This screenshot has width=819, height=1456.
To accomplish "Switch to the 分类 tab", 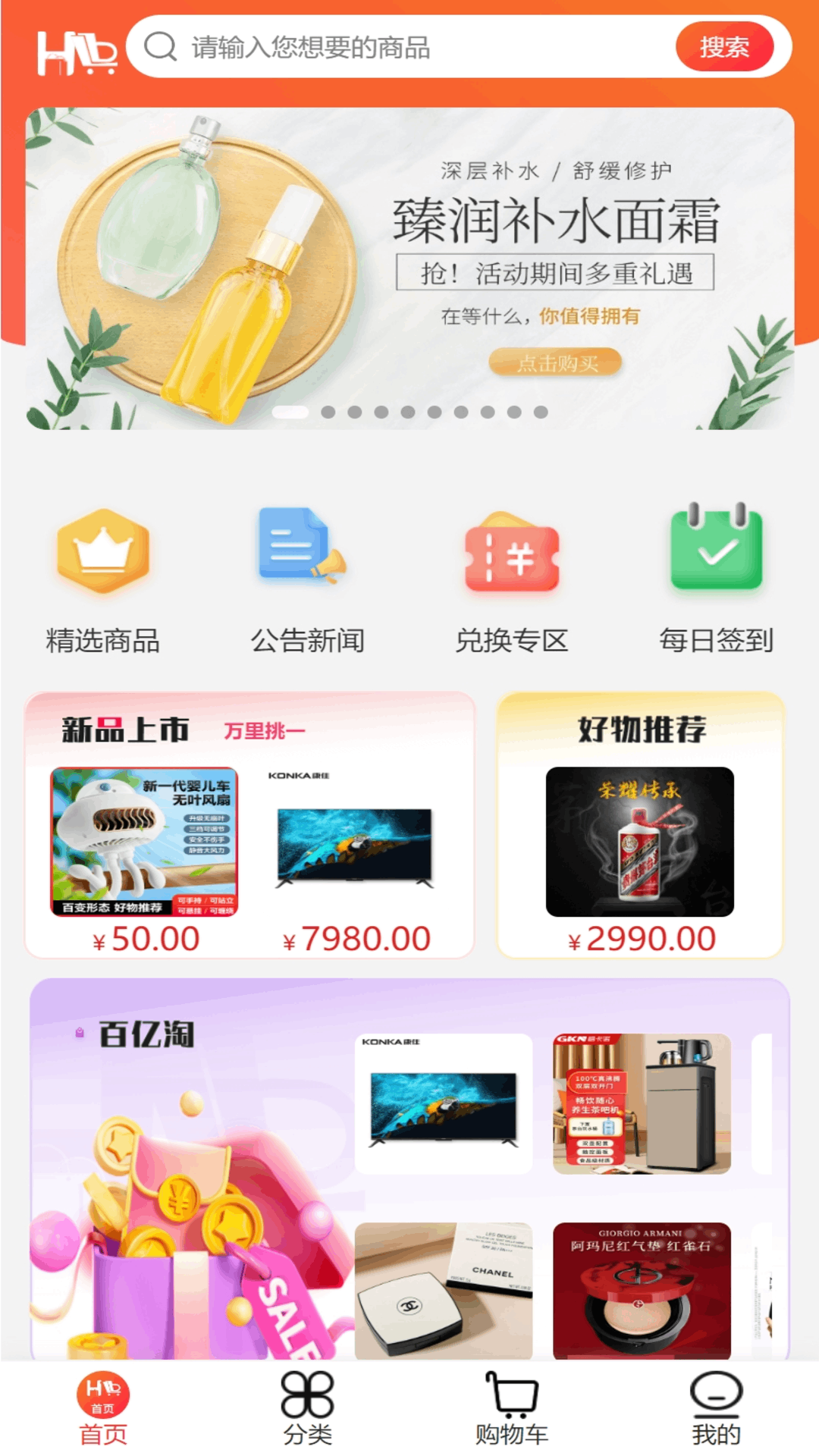I will tap(307, 1407).
